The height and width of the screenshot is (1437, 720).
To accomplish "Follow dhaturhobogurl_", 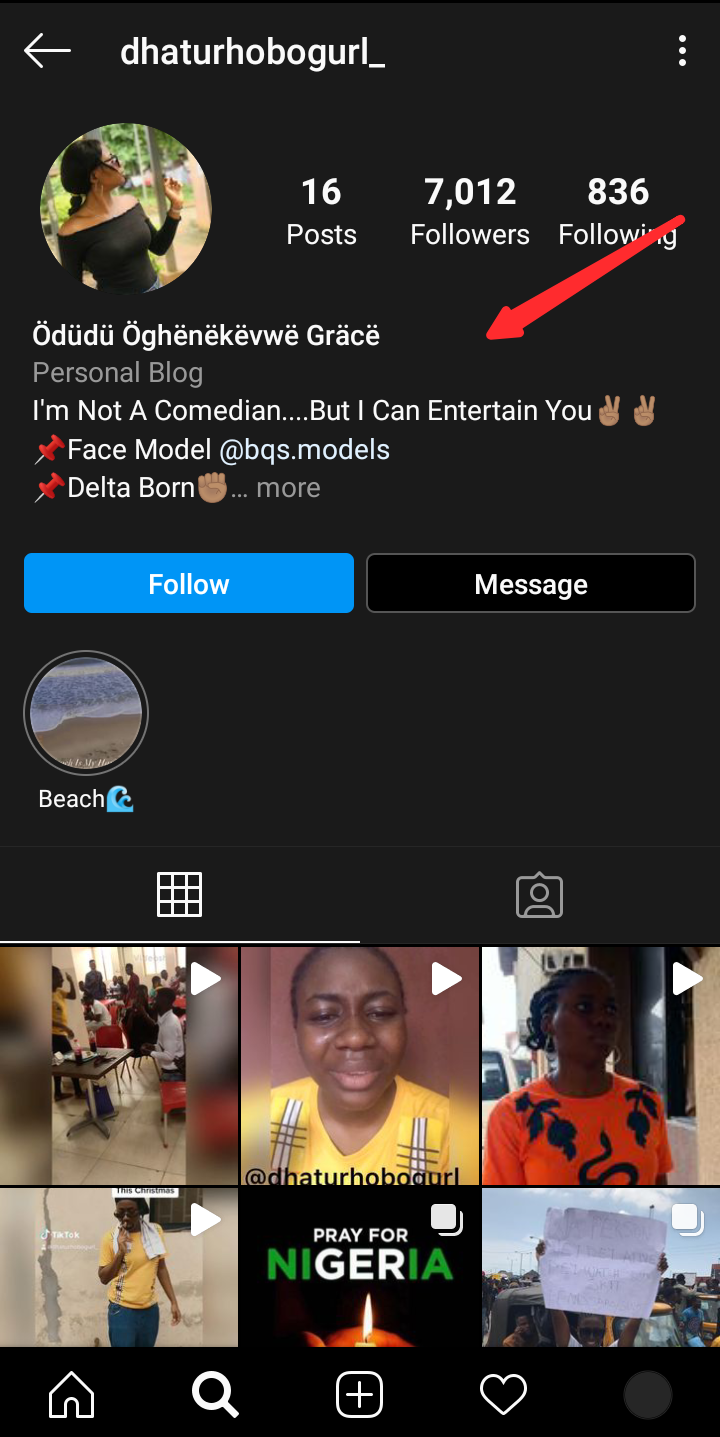I will coord(189,583).
